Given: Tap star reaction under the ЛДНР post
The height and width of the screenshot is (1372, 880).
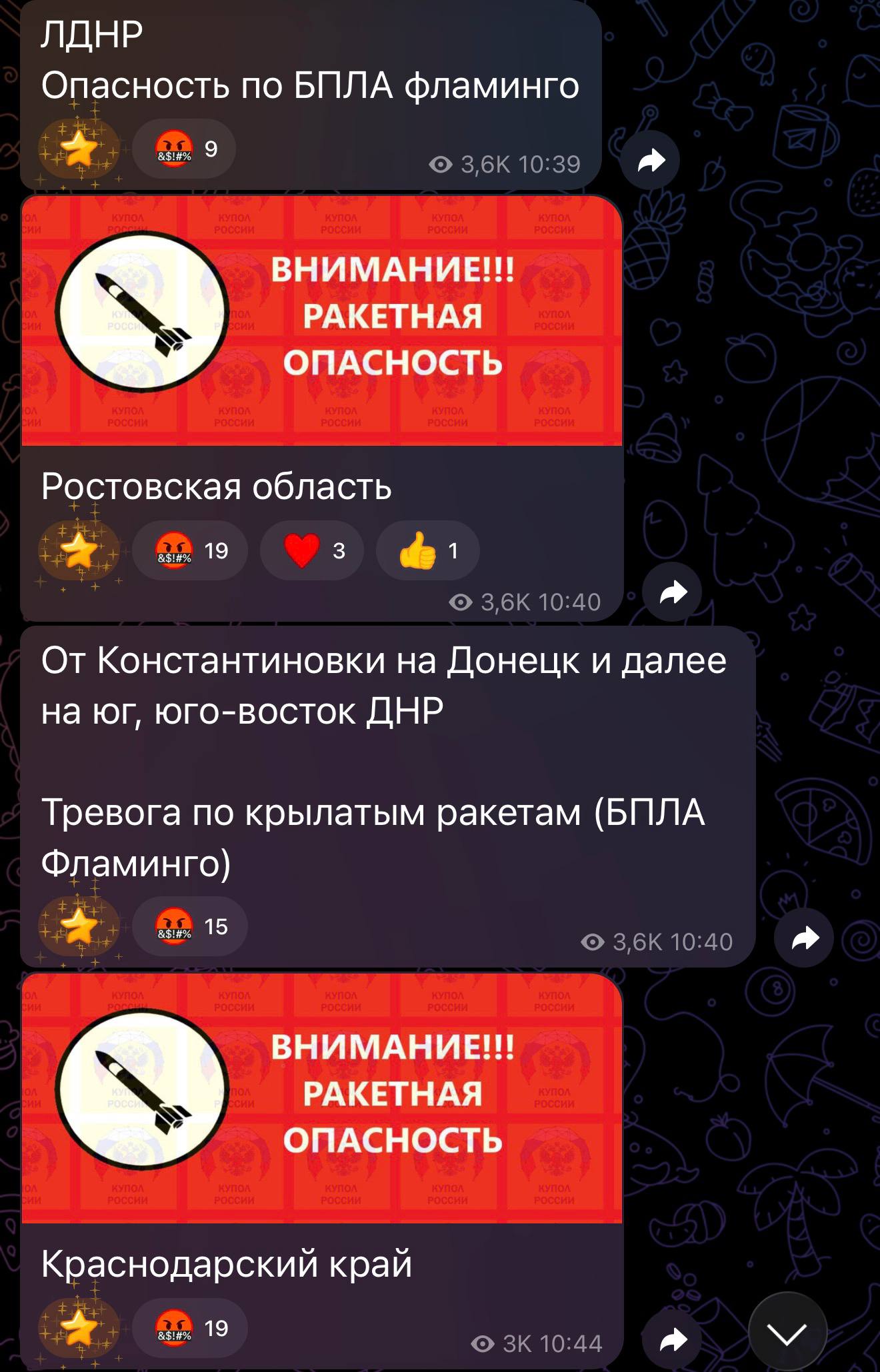Looking at the screenshot, I should coord(79,149).
